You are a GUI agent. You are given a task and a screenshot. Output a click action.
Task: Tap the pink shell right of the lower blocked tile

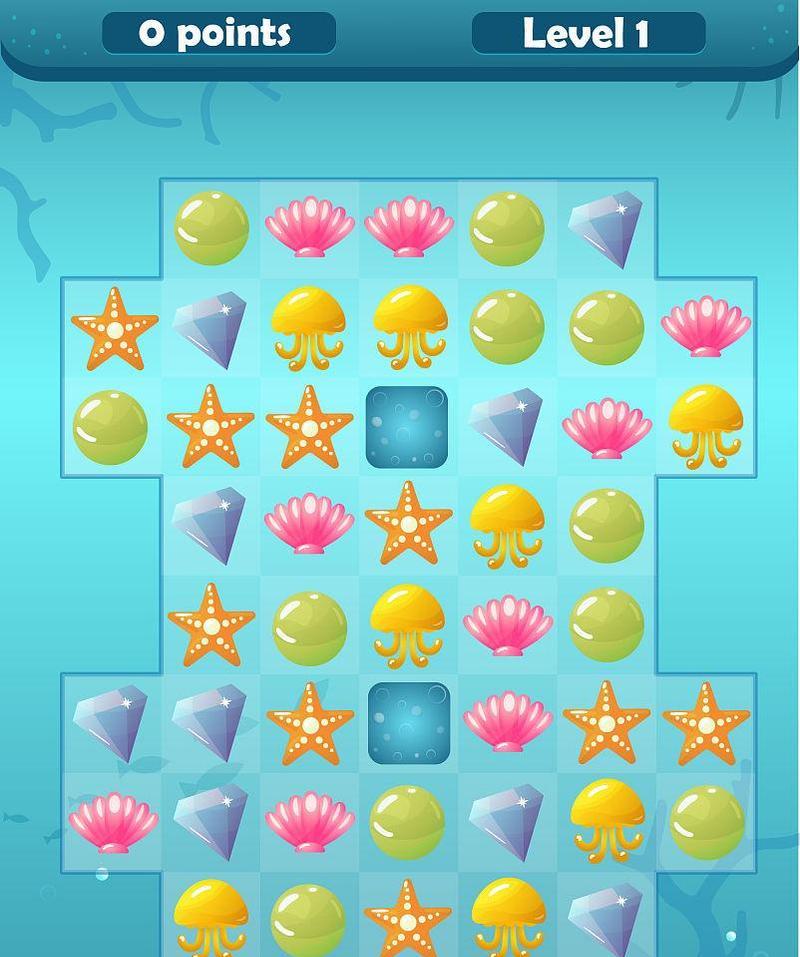[x=507, y=720]
